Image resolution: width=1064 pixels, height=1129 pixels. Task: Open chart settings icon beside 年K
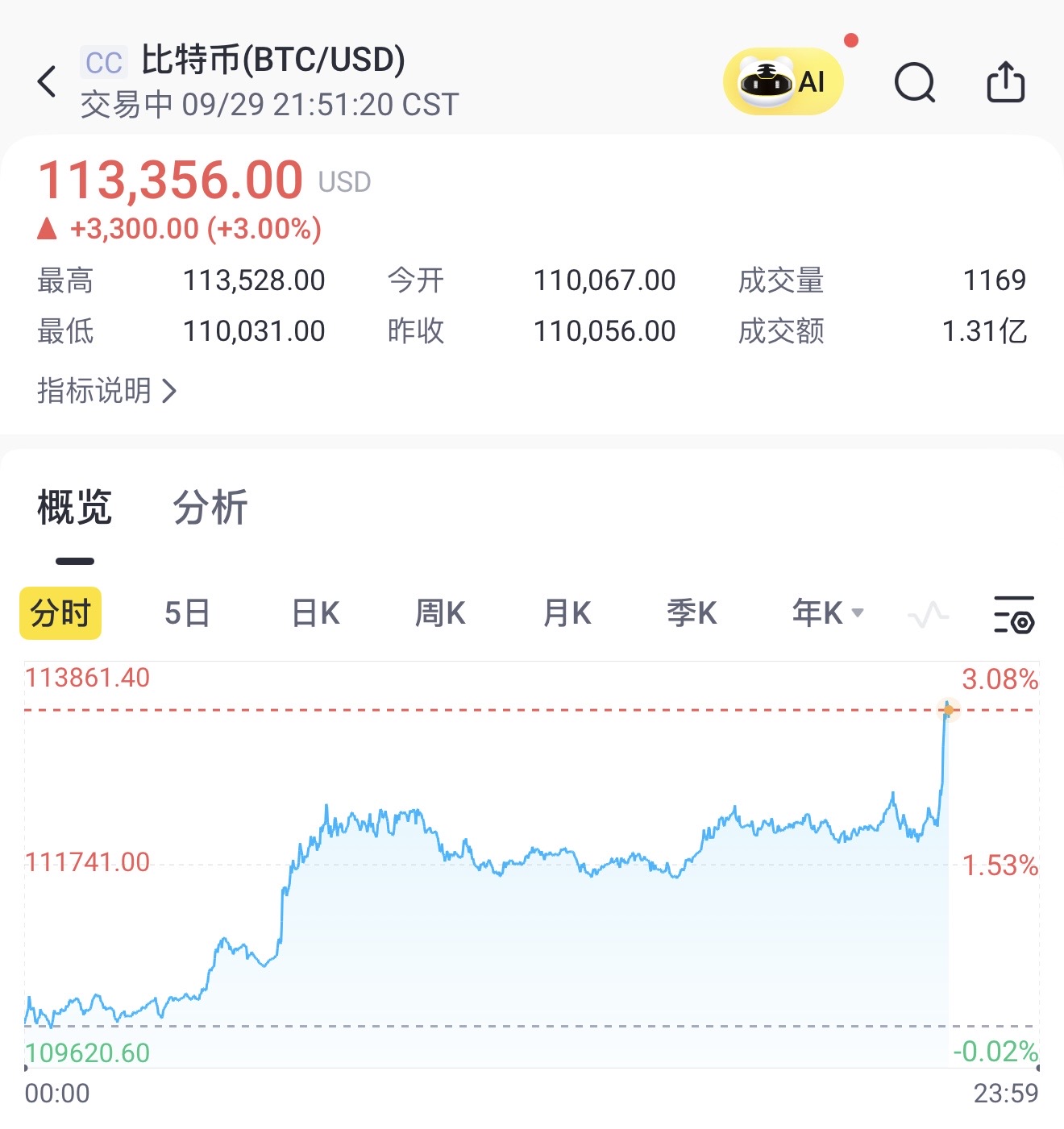[1014, 614]
